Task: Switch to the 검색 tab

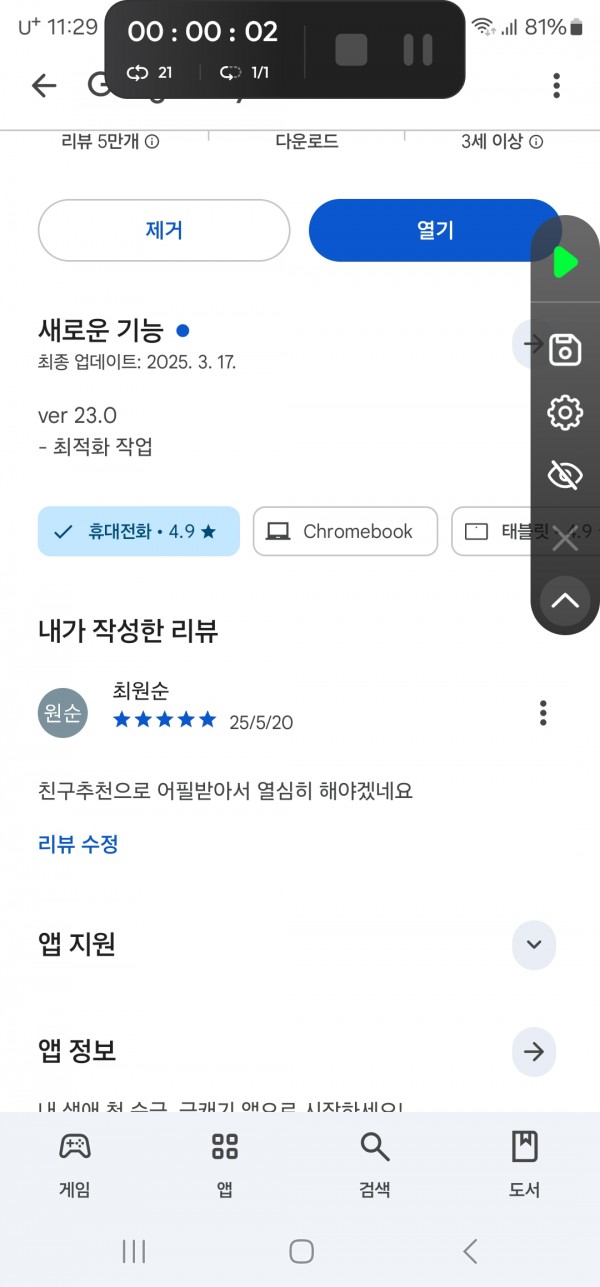Action: [375, 1164]
